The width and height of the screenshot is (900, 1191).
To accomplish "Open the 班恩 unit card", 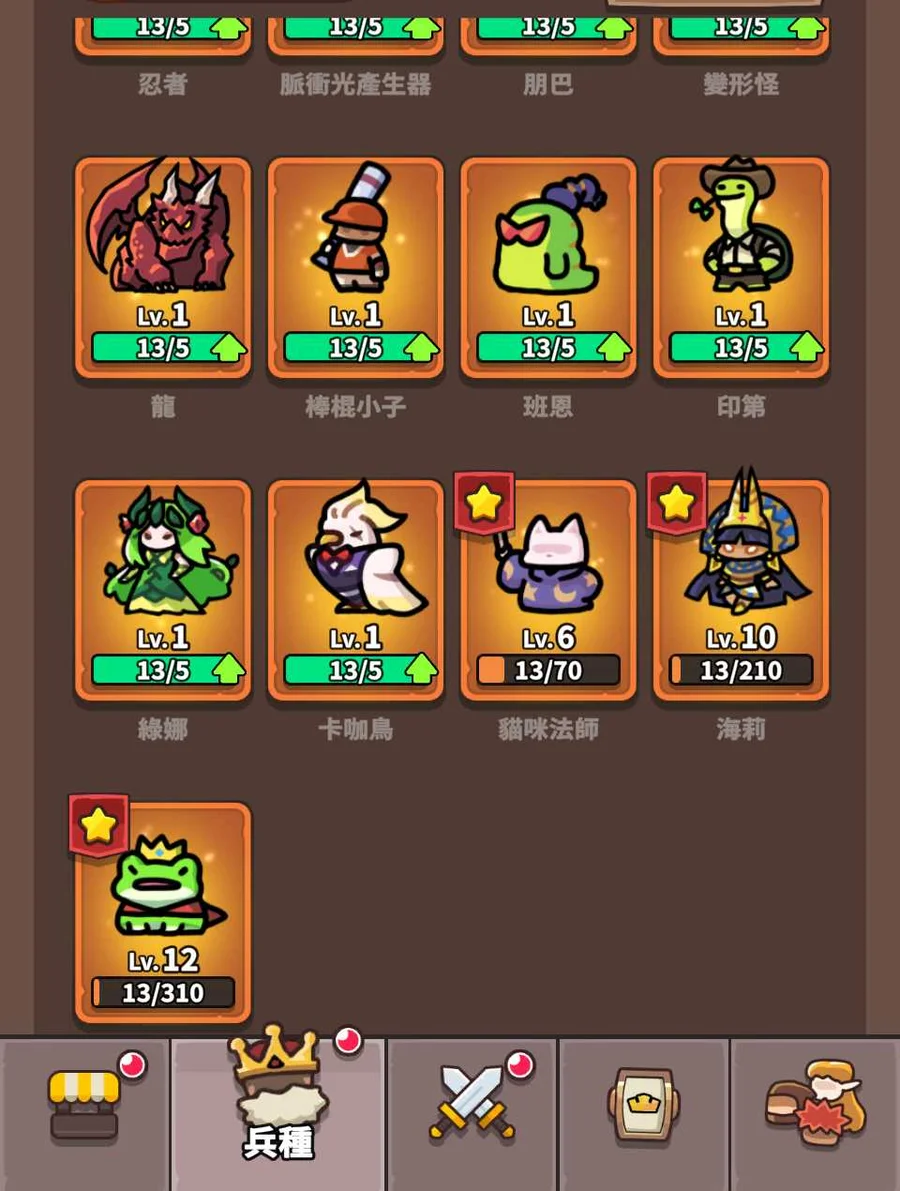I will coord(548,267).
